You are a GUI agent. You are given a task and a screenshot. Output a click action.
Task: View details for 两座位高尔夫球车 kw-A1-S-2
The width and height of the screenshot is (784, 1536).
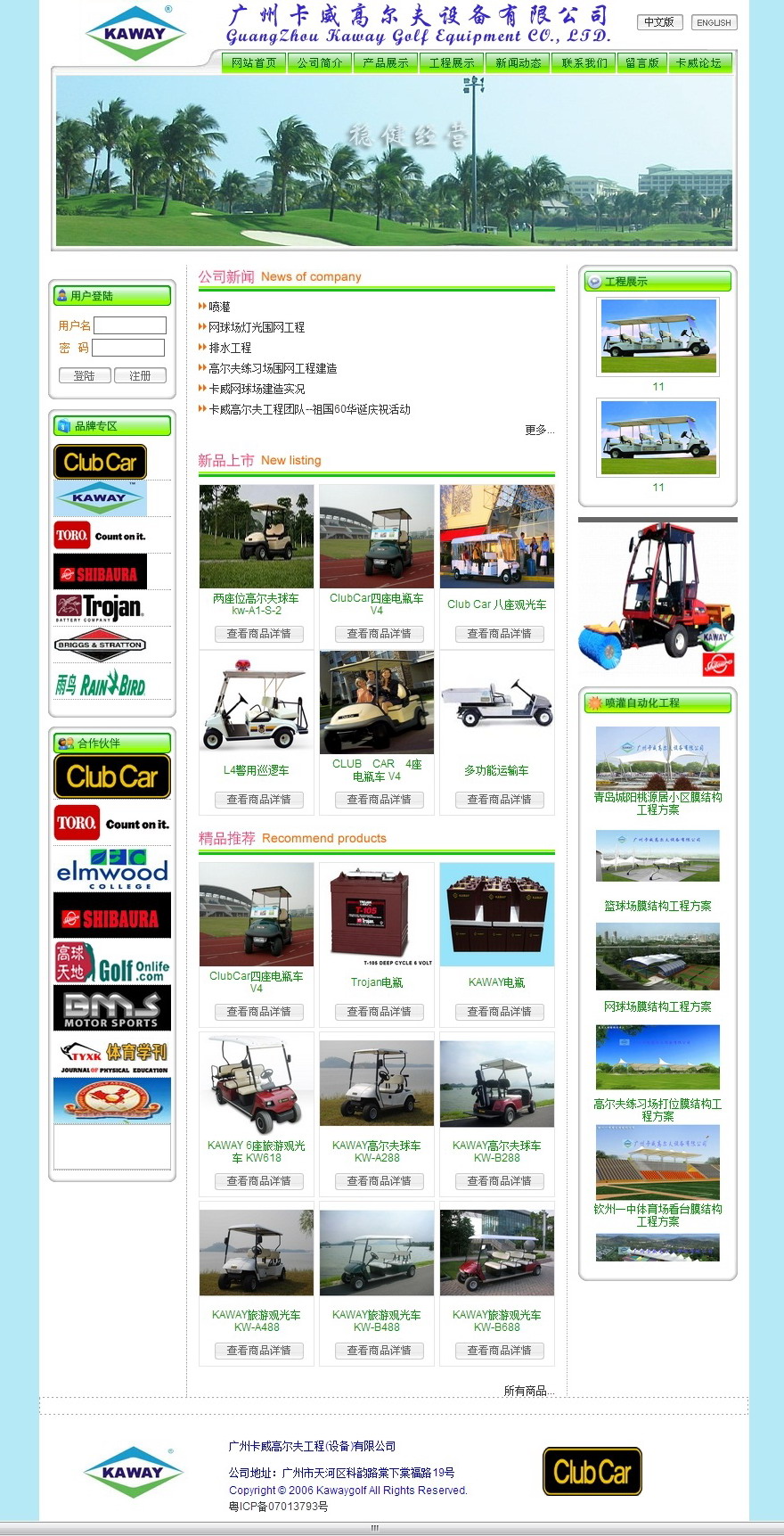(258, 634)
